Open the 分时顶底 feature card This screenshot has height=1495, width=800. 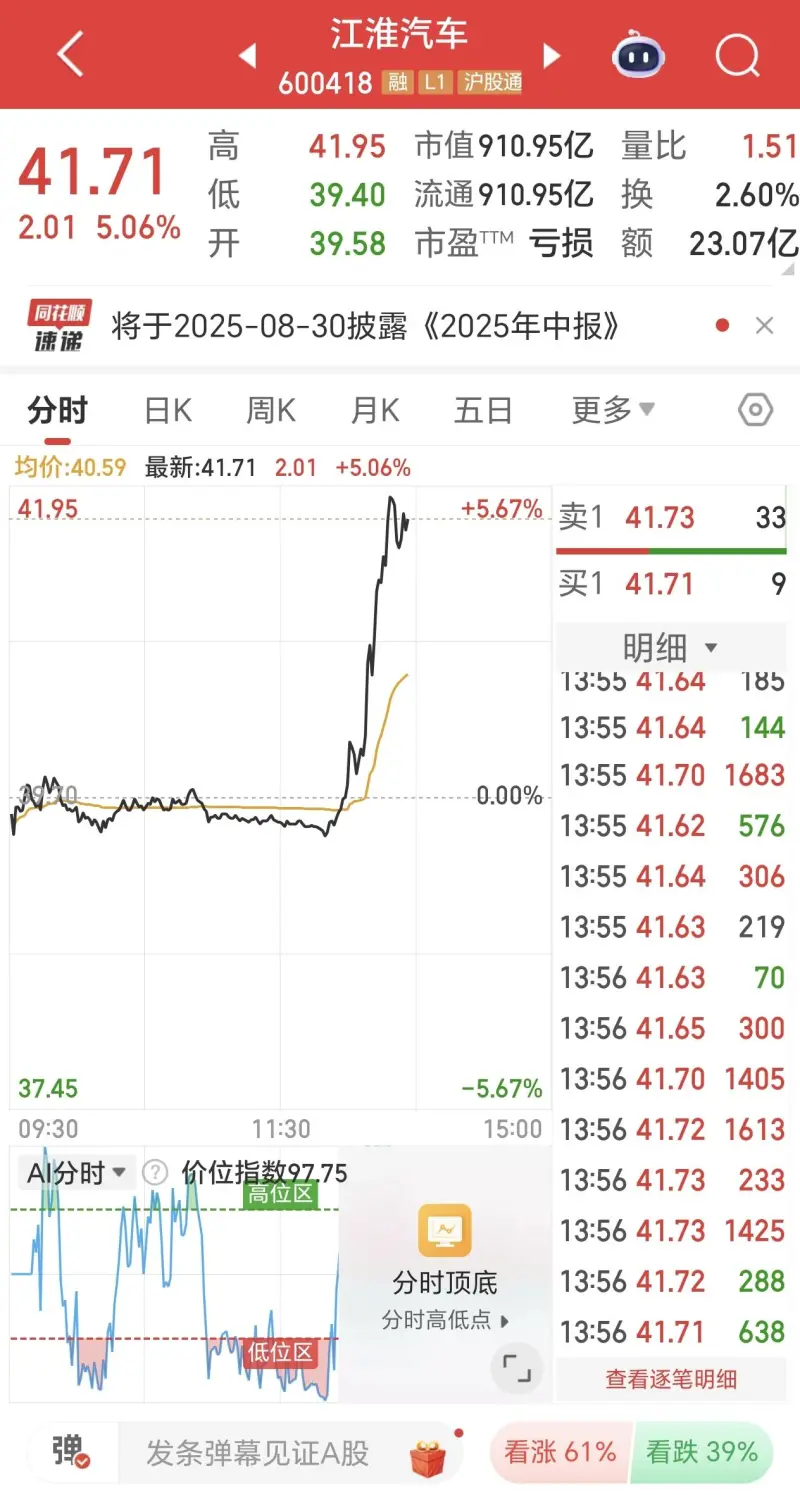click(x=443, y=1248)
